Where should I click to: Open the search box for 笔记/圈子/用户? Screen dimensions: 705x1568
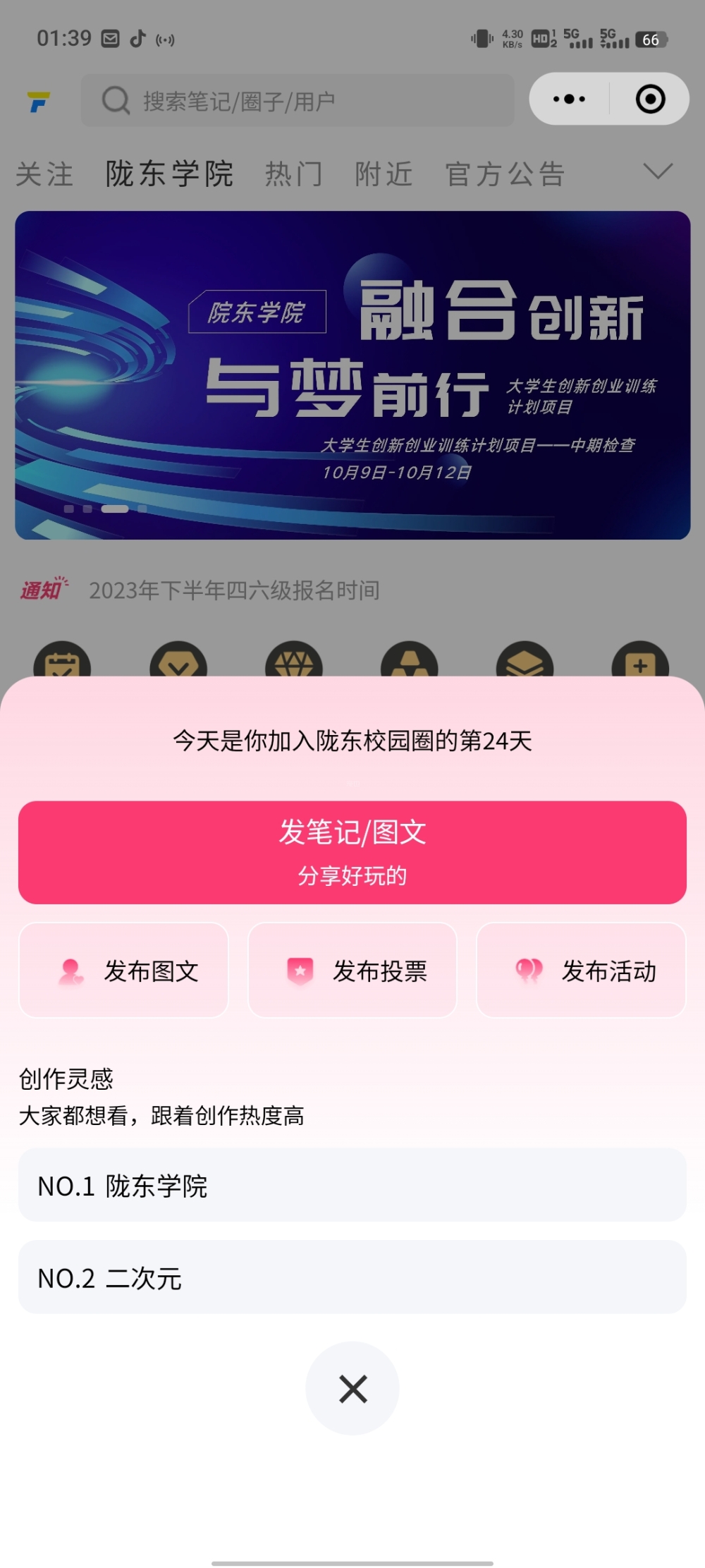[x=298, y=101]
